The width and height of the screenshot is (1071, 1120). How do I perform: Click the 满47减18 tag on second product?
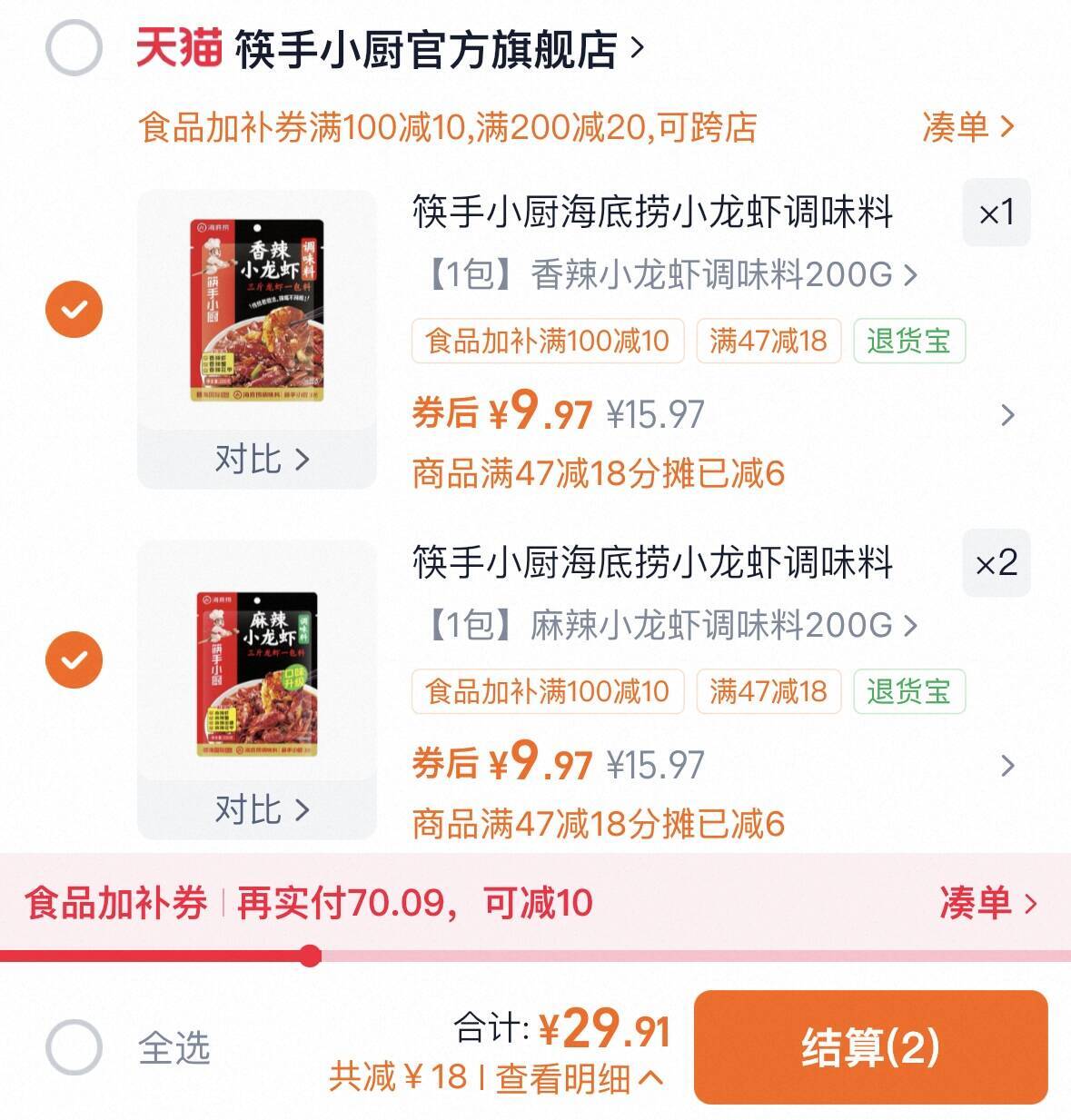coord(769,692)
